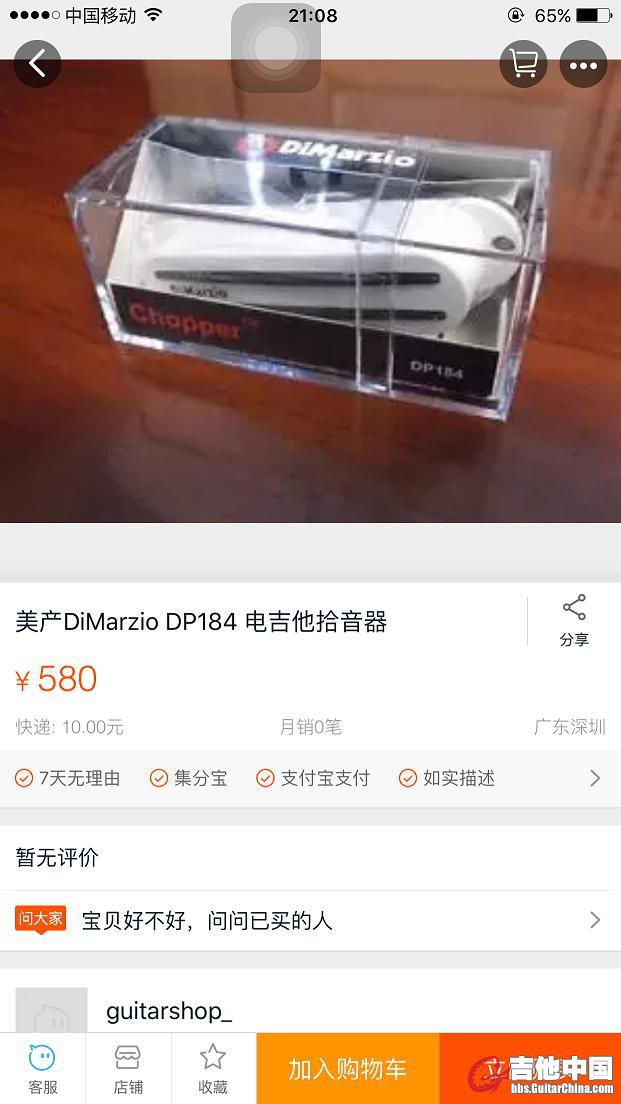Screen dimensions: 621x1104
Task: Contact customer service via 客服
Action: coord(42,1068)
